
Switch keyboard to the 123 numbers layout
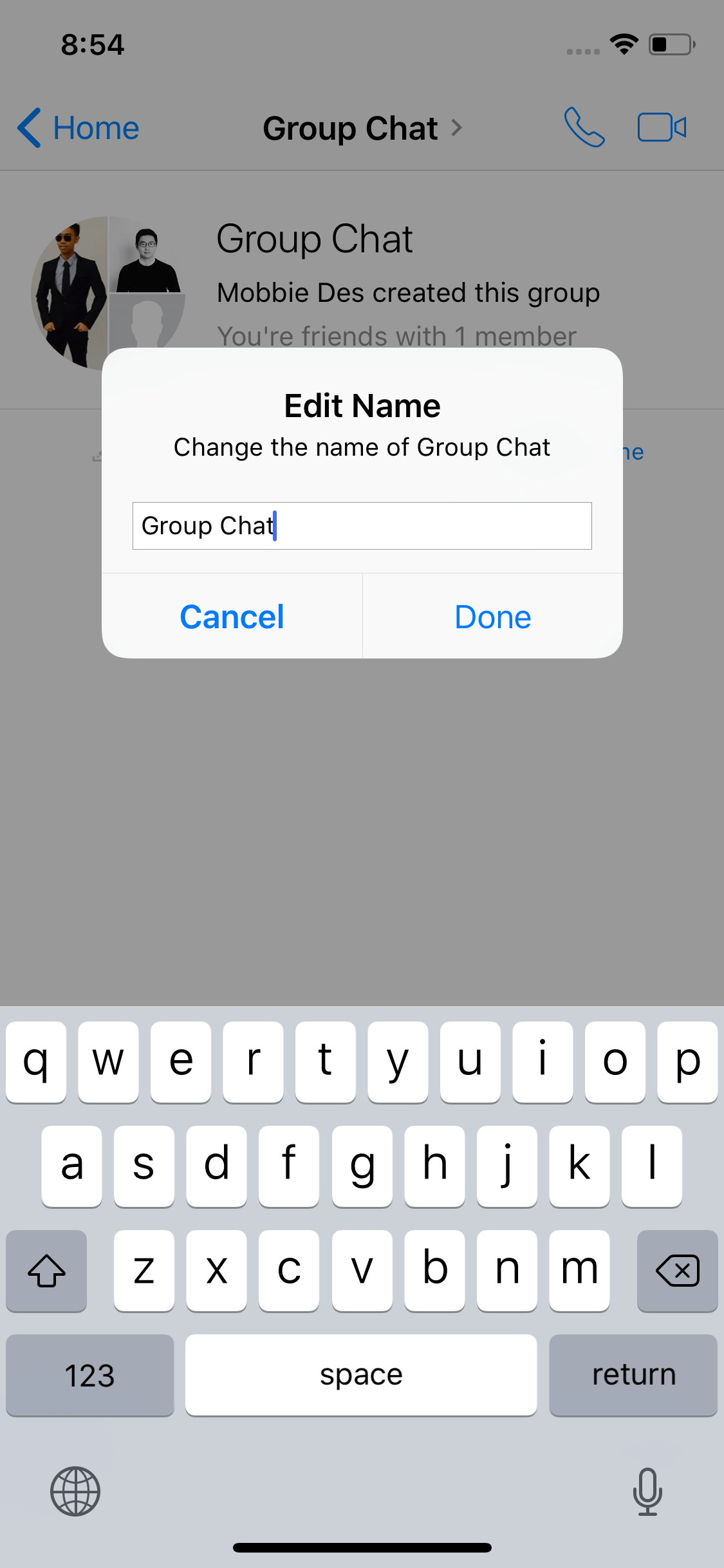click(90, 1375)
